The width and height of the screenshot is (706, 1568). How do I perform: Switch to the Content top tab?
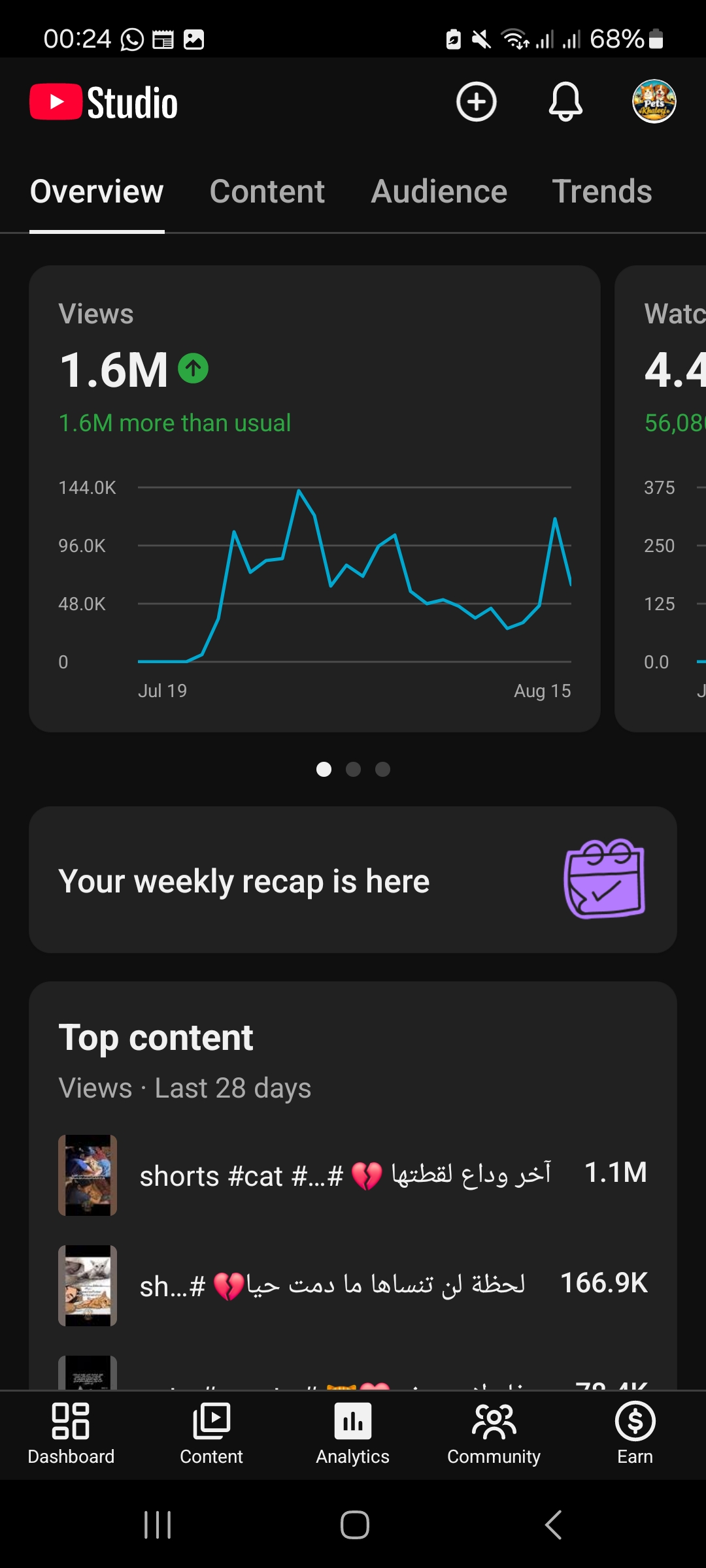(x=267, y=191)
